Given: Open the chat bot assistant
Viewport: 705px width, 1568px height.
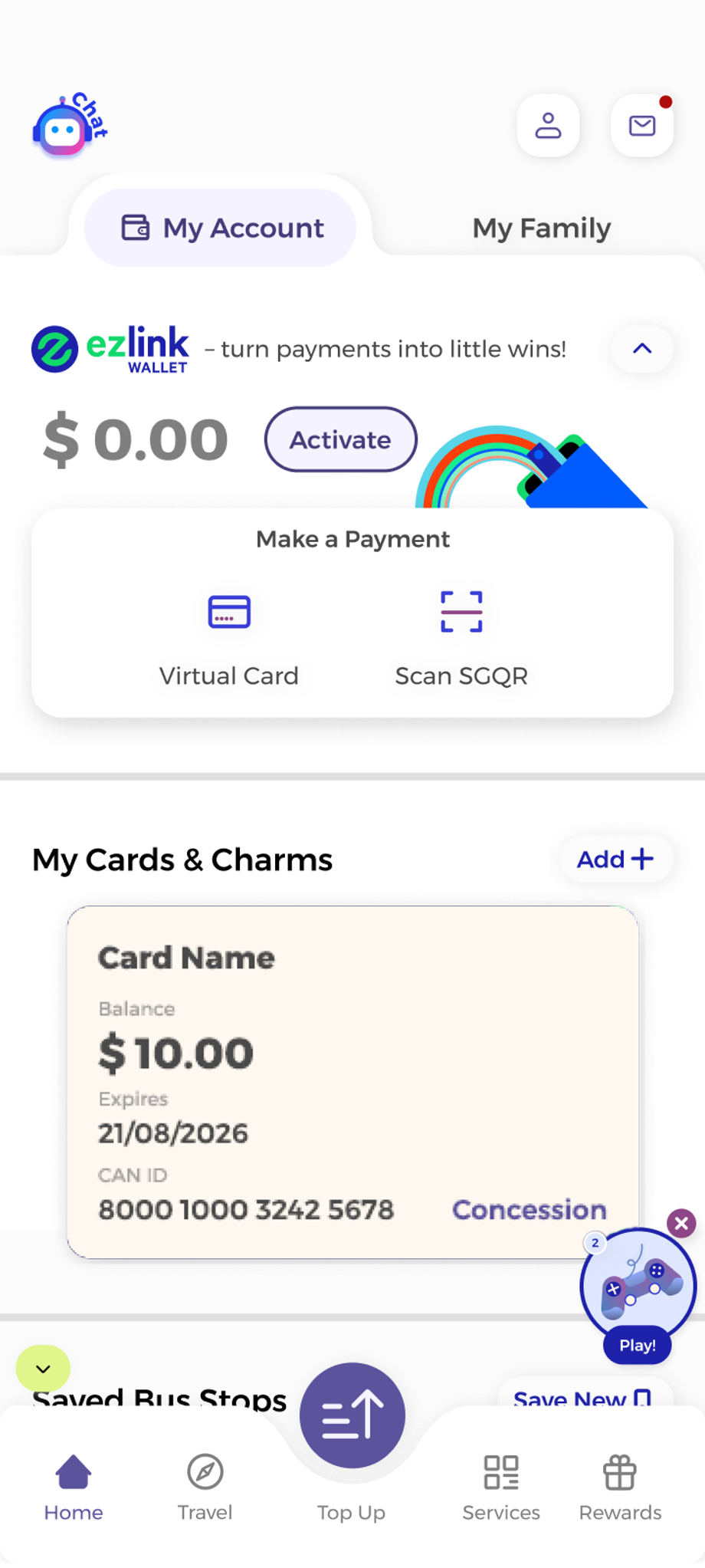Looking at the screenshot, I should pyautogui.click(x=69, y=127).
